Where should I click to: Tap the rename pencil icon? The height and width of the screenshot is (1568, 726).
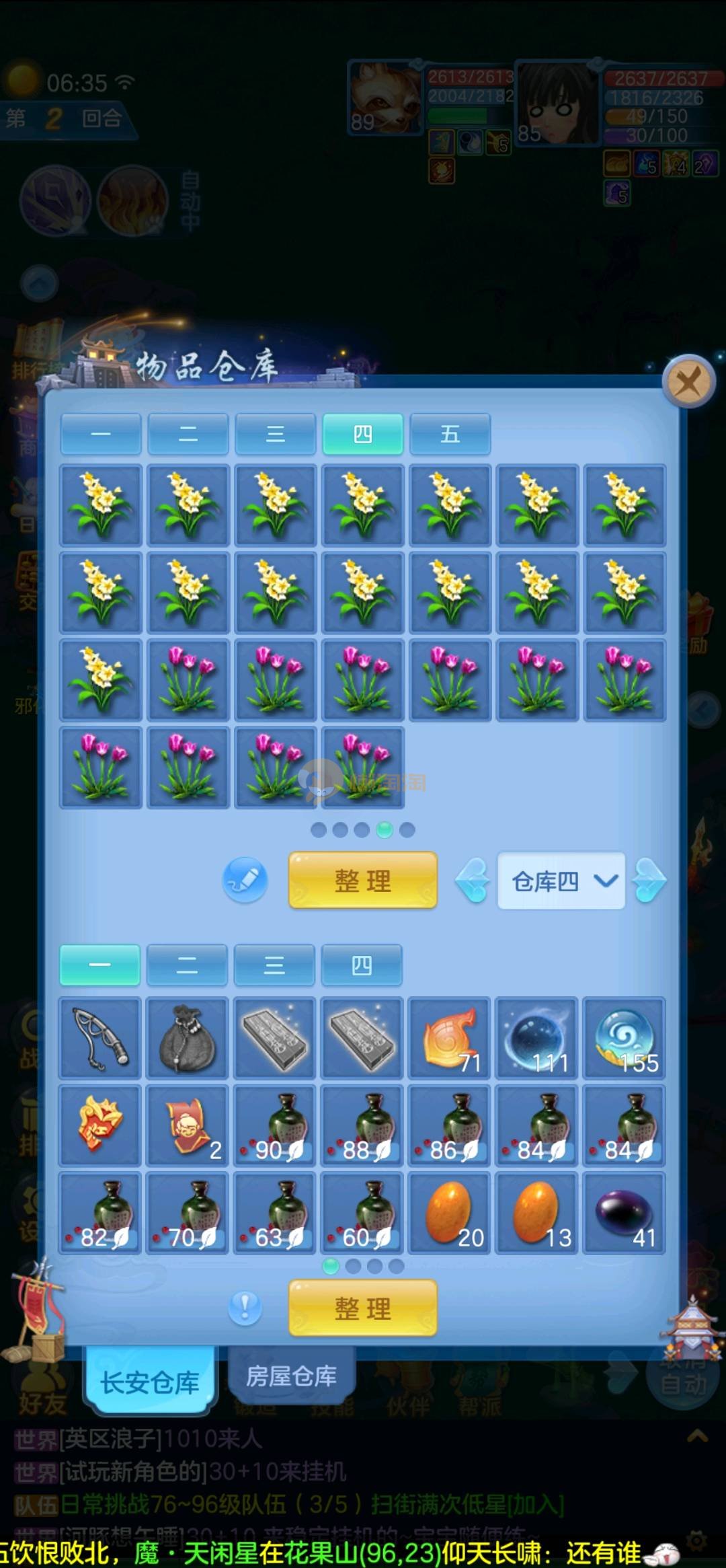click(x=245, y=880)
